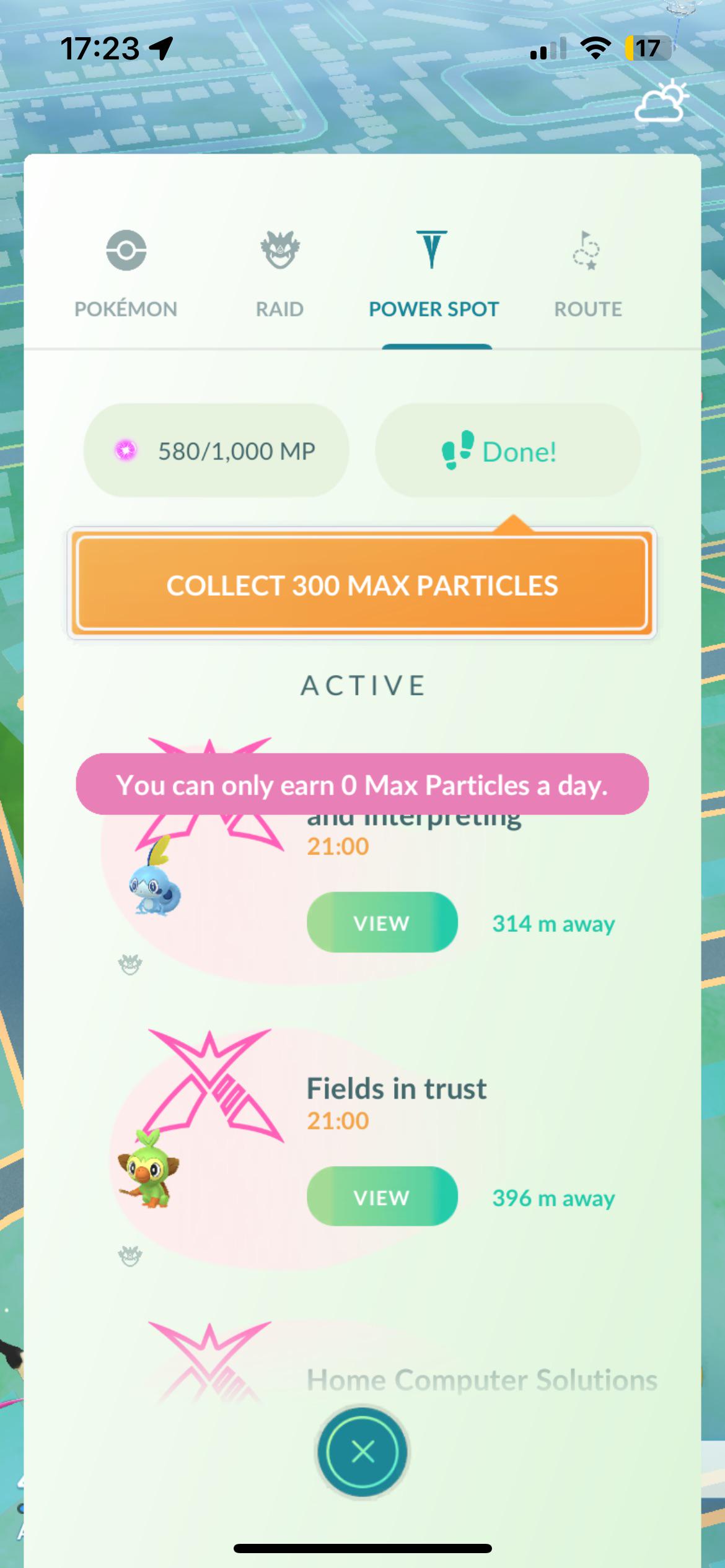Image resolution: width=725 pixels, height=1568 pixels.
Task: Close the nearby panel
Action: point(362,1451)
